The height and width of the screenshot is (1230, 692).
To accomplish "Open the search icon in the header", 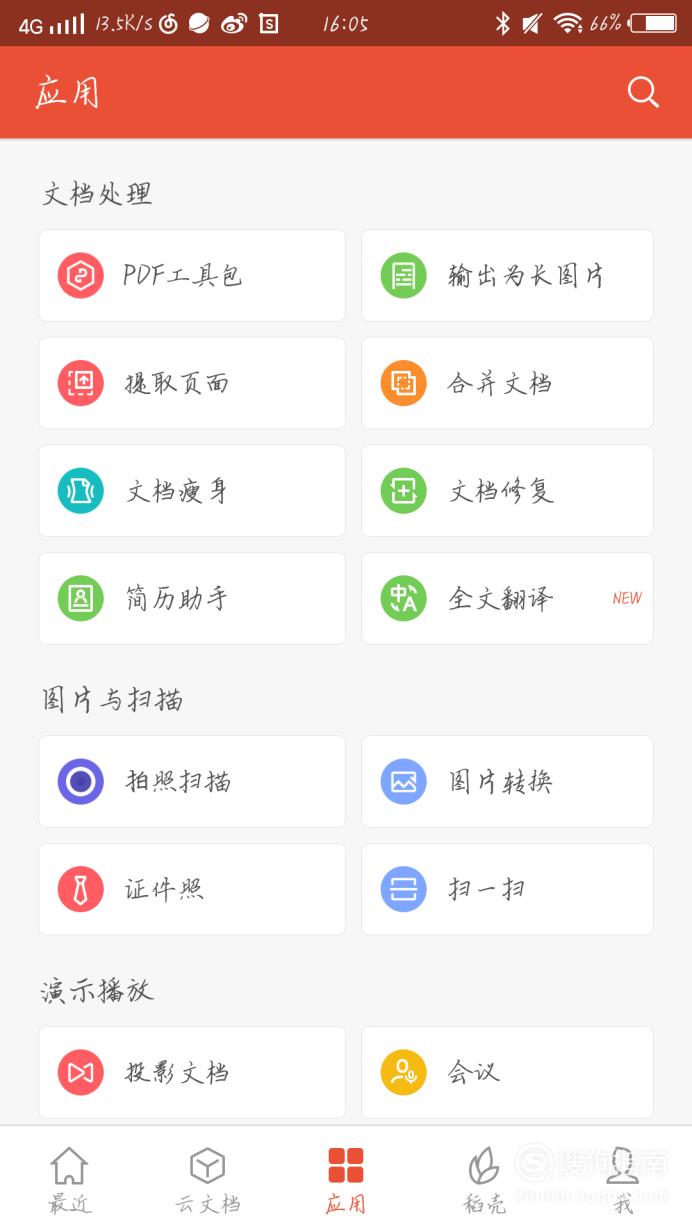I will click(x=643, y=93).
